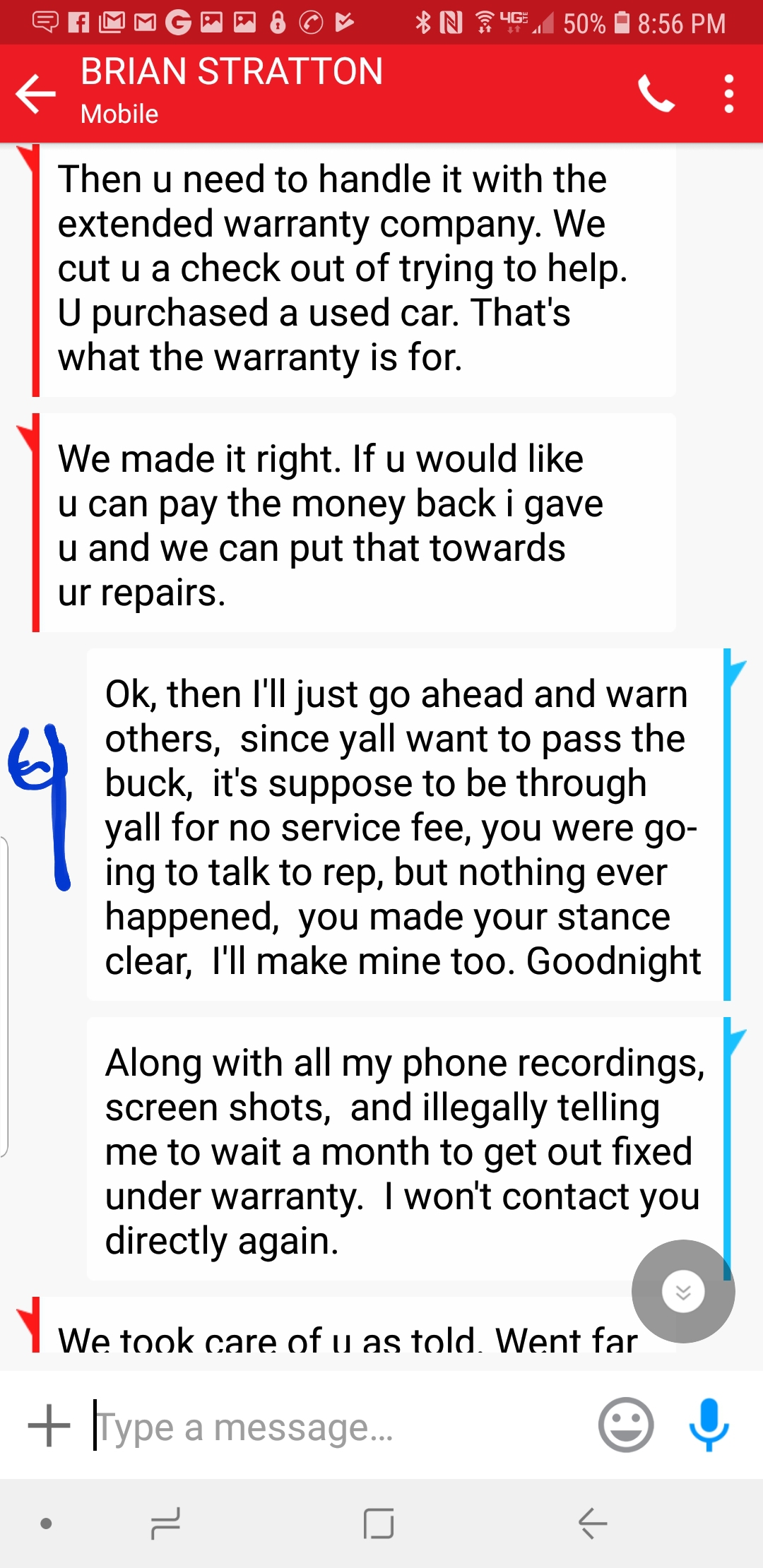The image size is (763, 1568).
Task: Record a voice message with the microphone
Action: point(709,1425)
